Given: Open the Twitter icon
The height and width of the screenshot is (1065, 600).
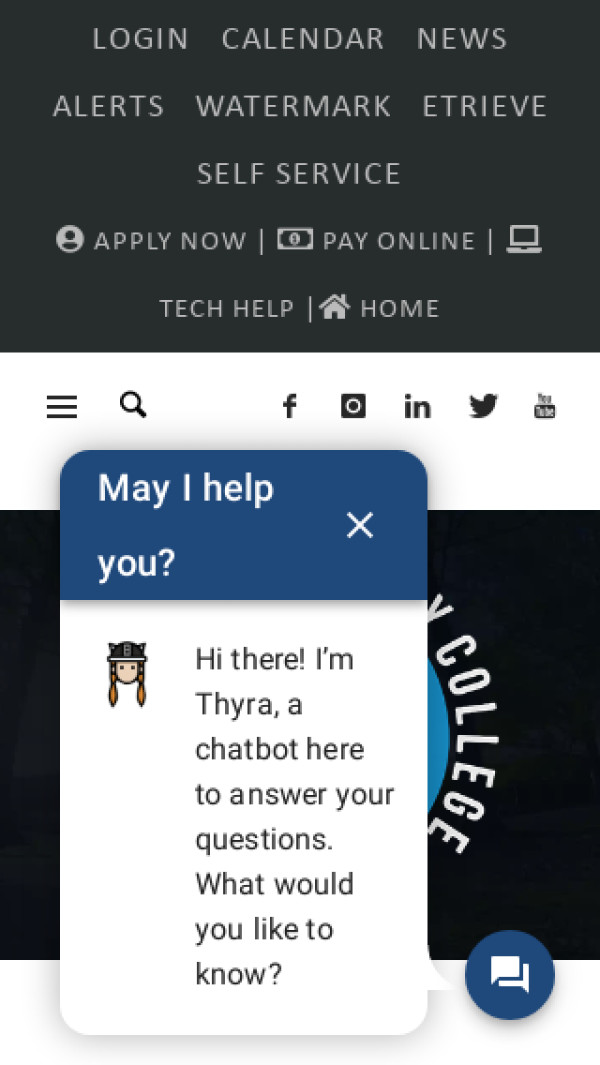Looking at the screenshot, I should coord(483,406).
